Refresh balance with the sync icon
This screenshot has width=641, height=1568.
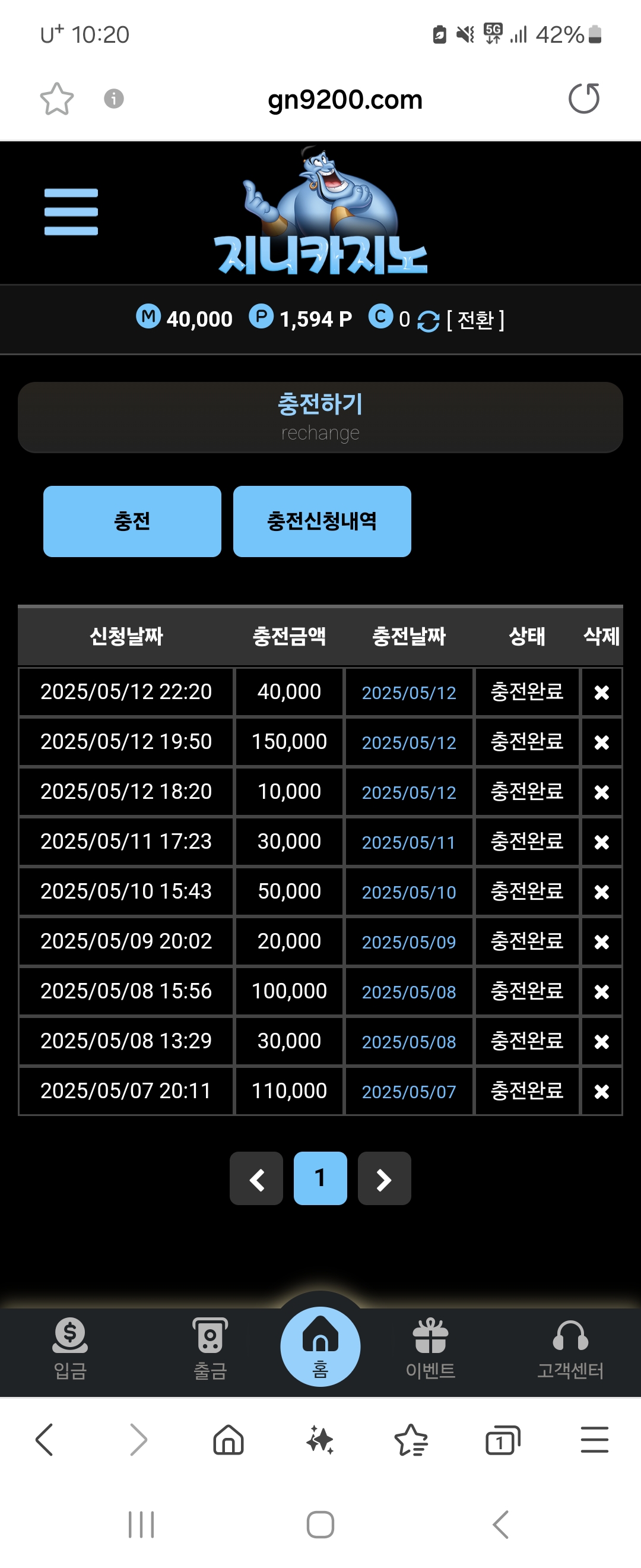point(428,321)
